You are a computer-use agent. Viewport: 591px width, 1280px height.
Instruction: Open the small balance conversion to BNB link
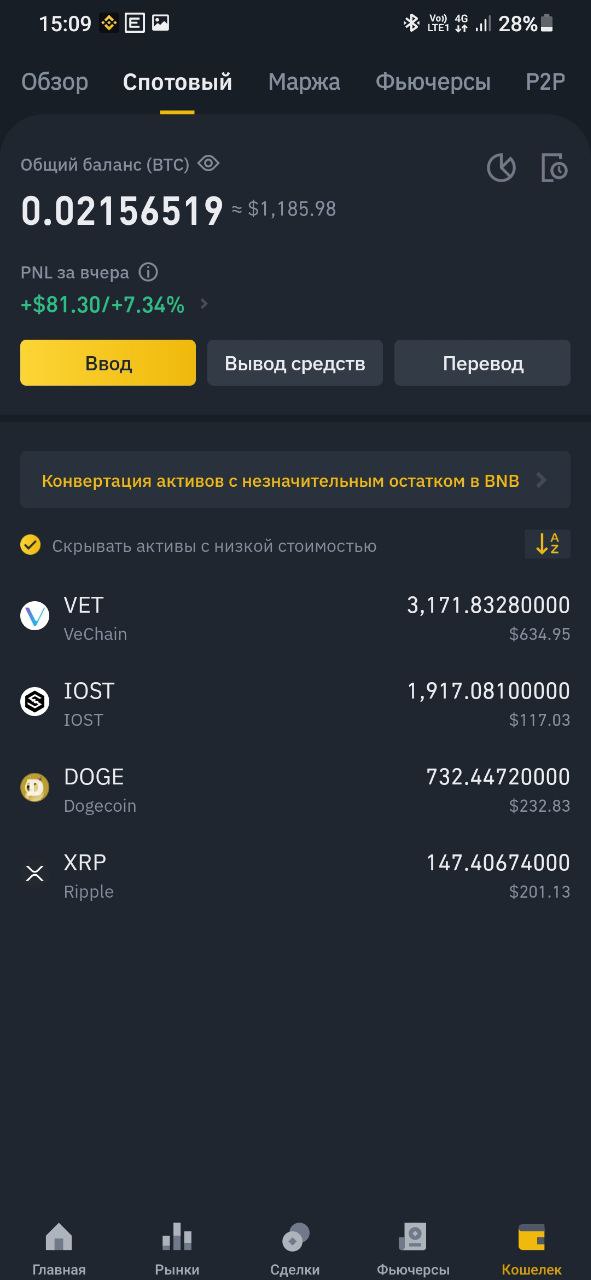point(295,480)
